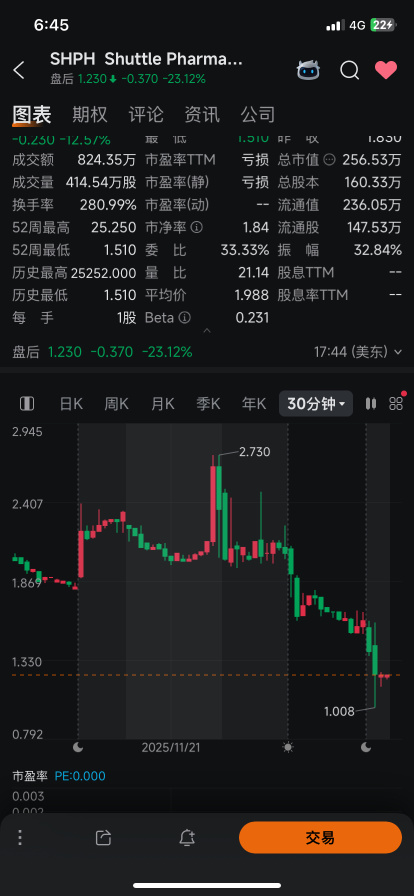Image resolution: width=414 pixels, height=896 pixels.
Task: Select the 年K chart period
Action: tap(254, 404)
